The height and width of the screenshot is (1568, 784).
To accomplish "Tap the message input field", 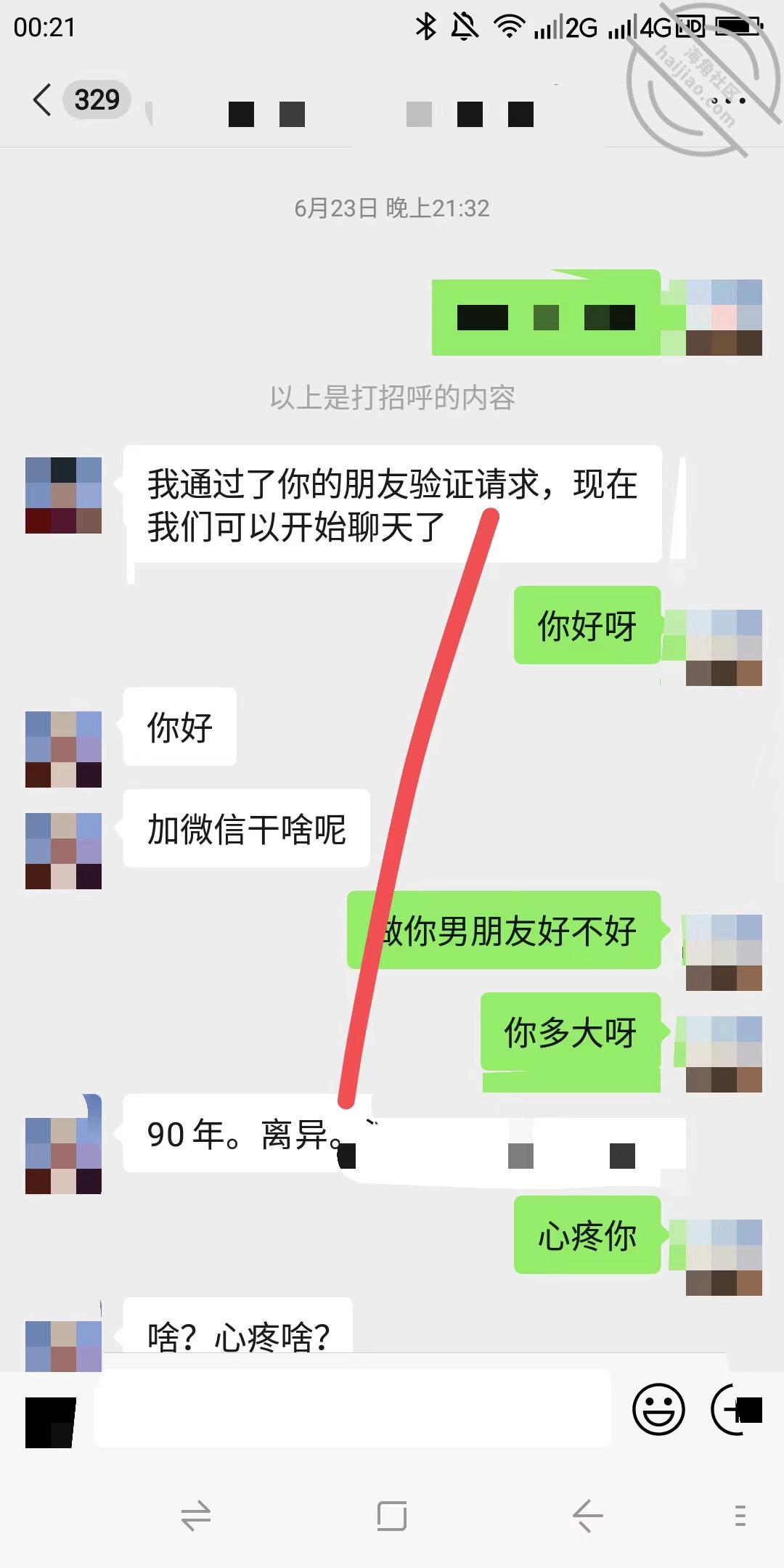I will coord(353,1409).
